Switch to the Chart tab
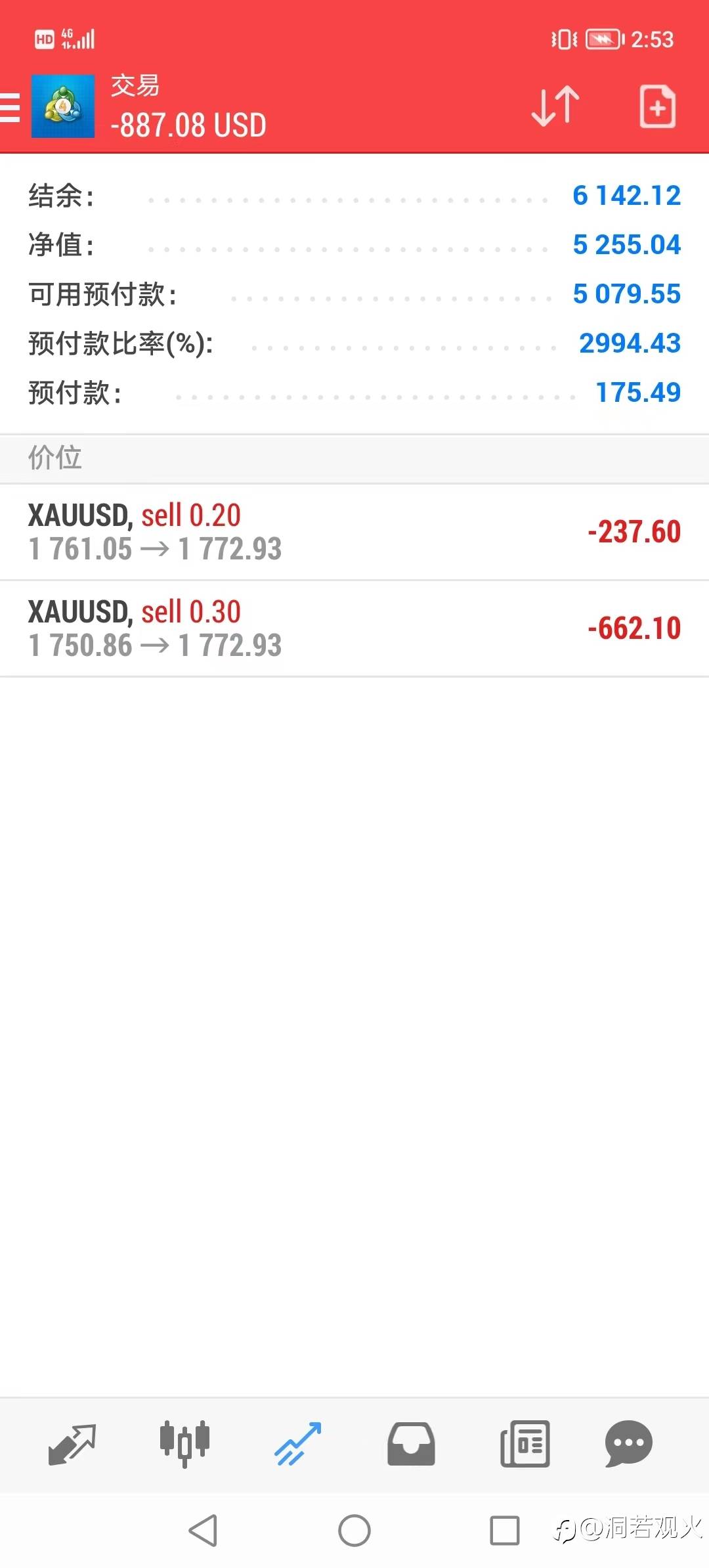This screenshot has height=1568, width=709. (184, 1444)
